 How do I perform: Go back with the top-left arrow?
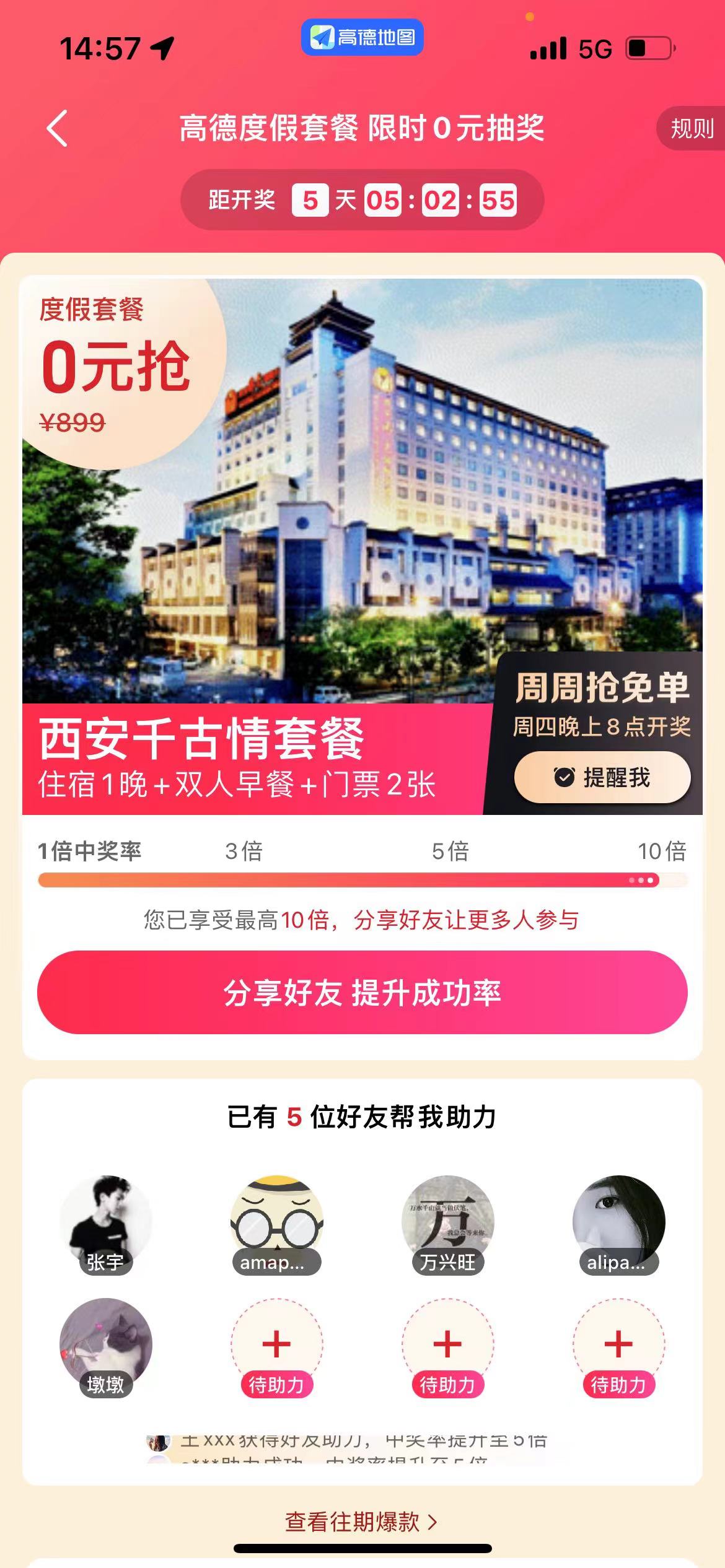[57, 129]
